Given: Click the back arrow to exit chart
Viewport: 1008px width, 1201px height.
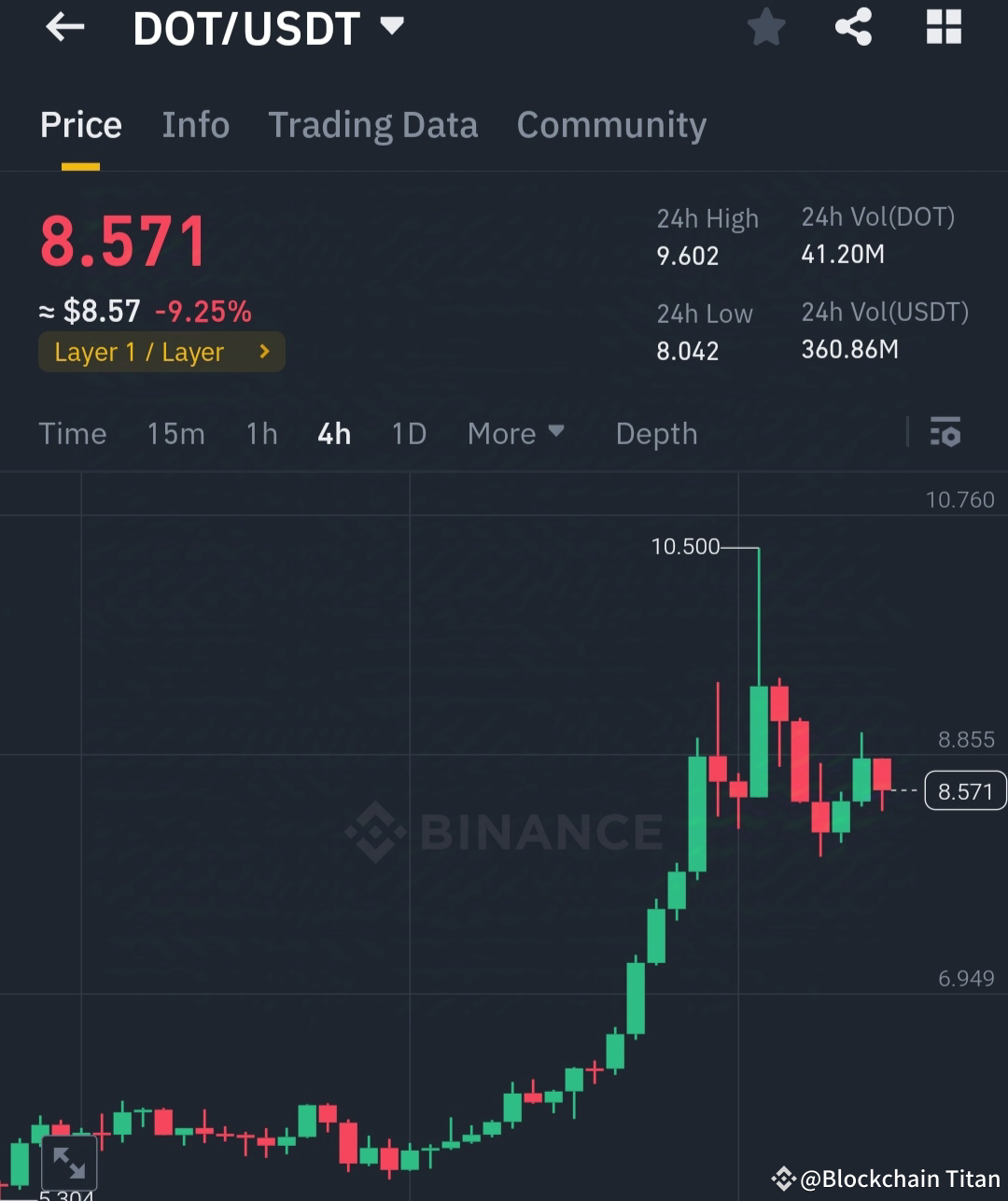Looking at the screenshot, I should 63,26.
